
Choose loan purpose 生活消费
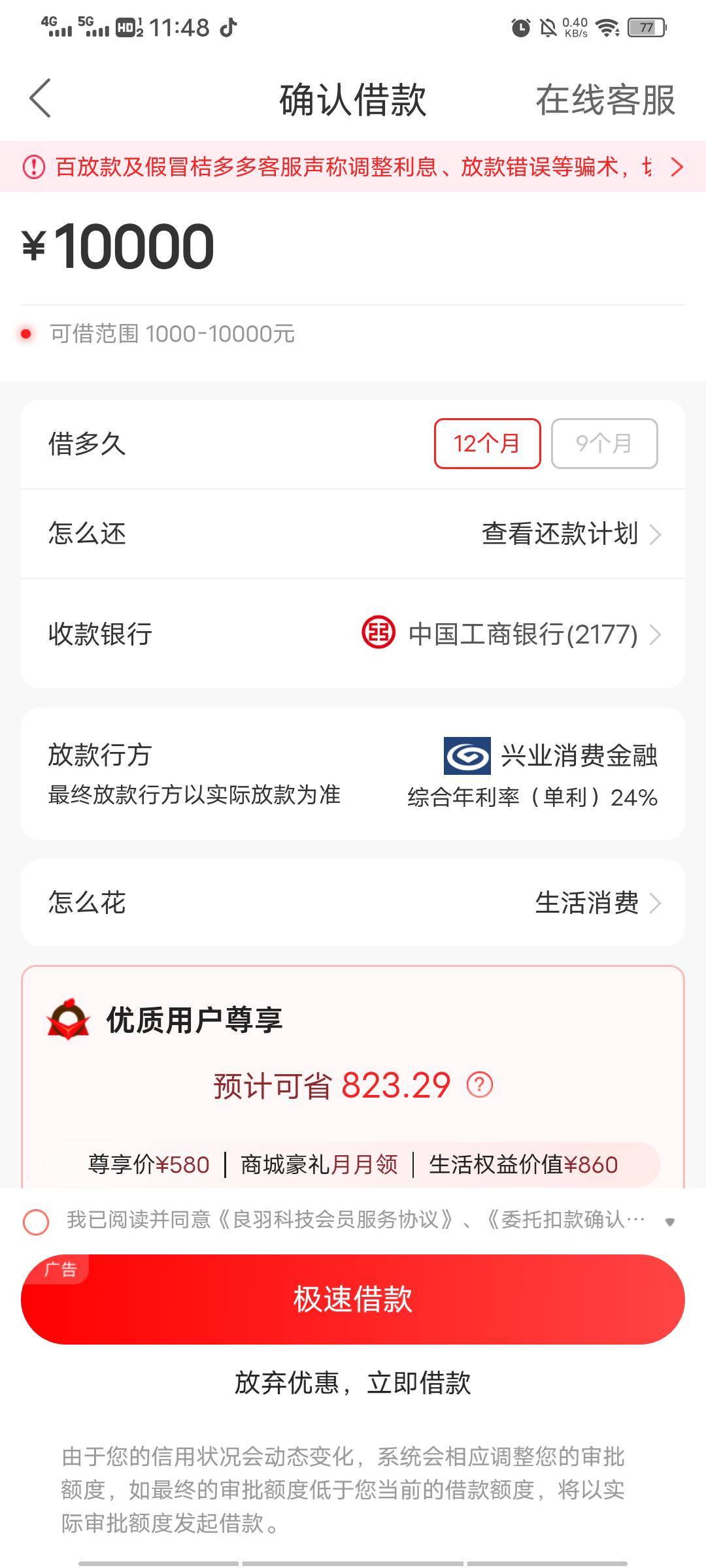coord(598,903)
